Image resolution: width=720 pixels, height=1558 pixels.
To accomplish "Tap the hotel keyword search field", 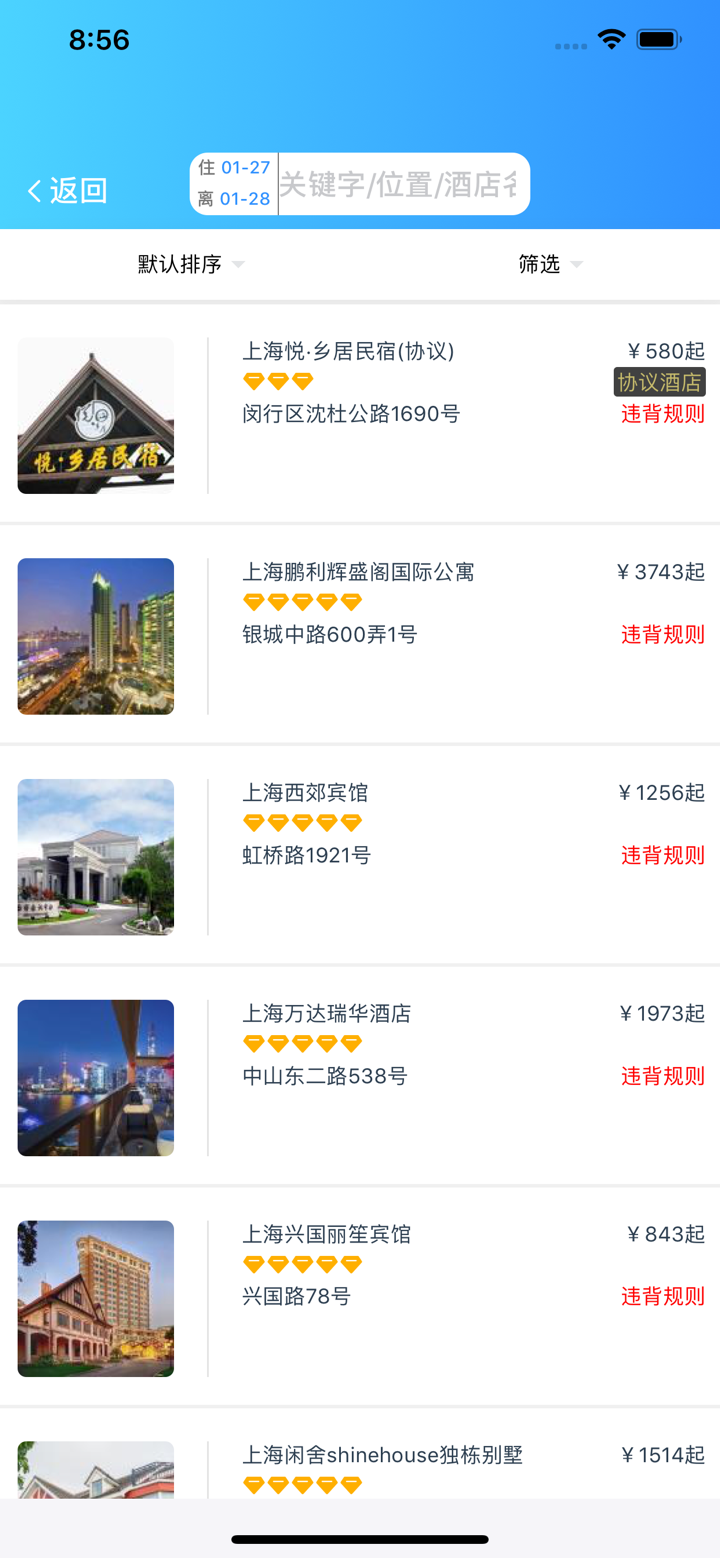I will (403, 183).
